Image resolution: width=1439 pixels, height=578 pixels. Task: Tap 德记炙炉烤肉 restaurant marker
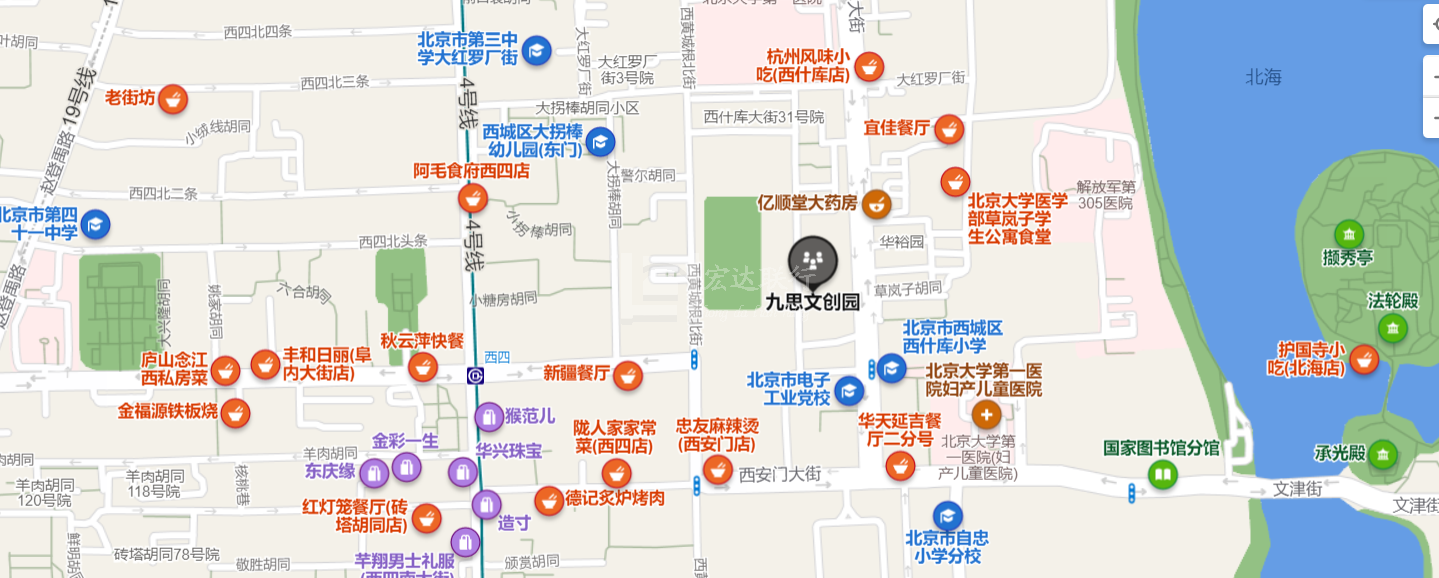coord(548,500)
